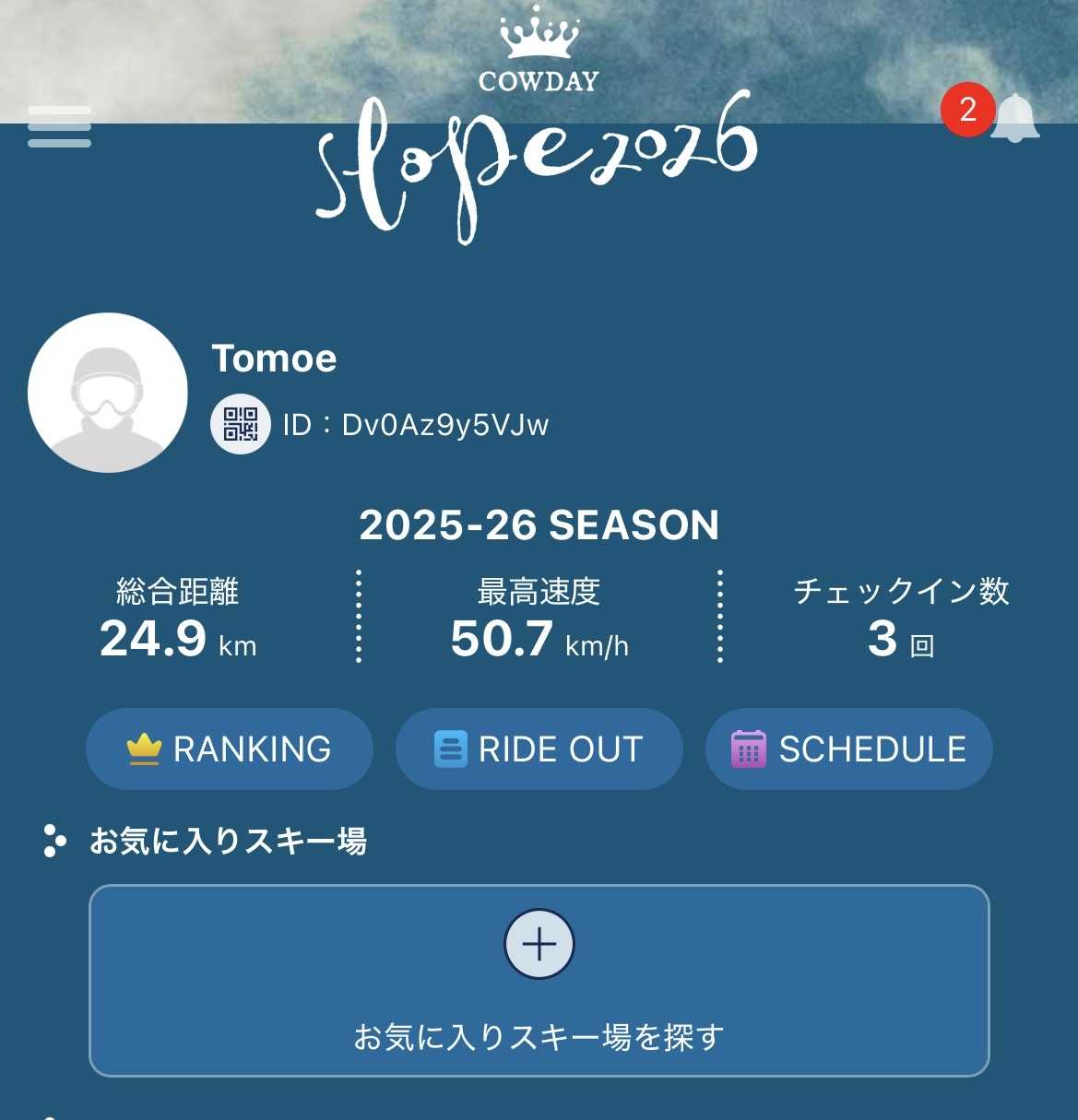1078x1120 pixels.
Task: Tap Tomoe's profile avatar
Action: (108, 393)
